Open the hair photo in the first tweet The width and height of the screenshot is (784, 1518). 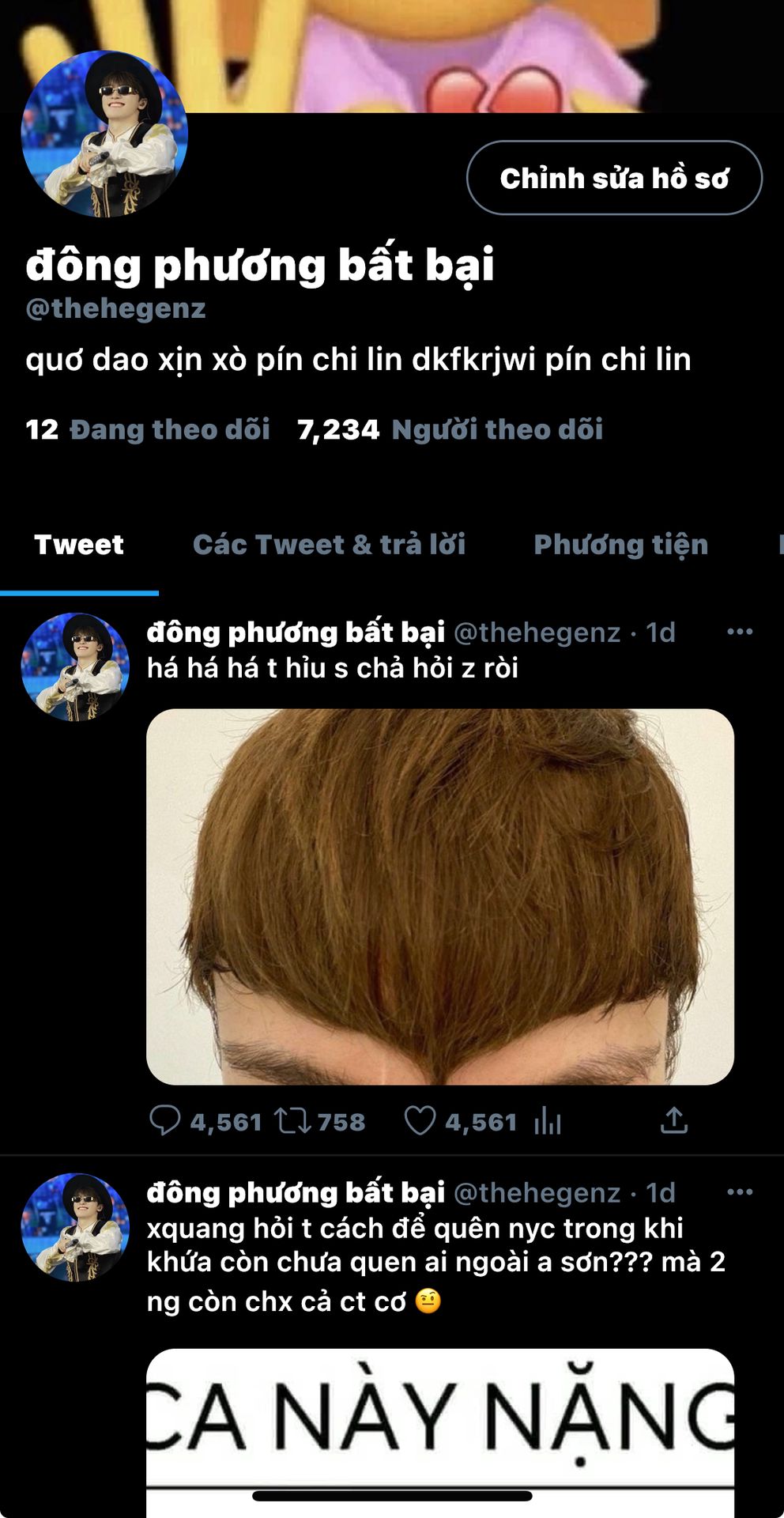point(440,897)
